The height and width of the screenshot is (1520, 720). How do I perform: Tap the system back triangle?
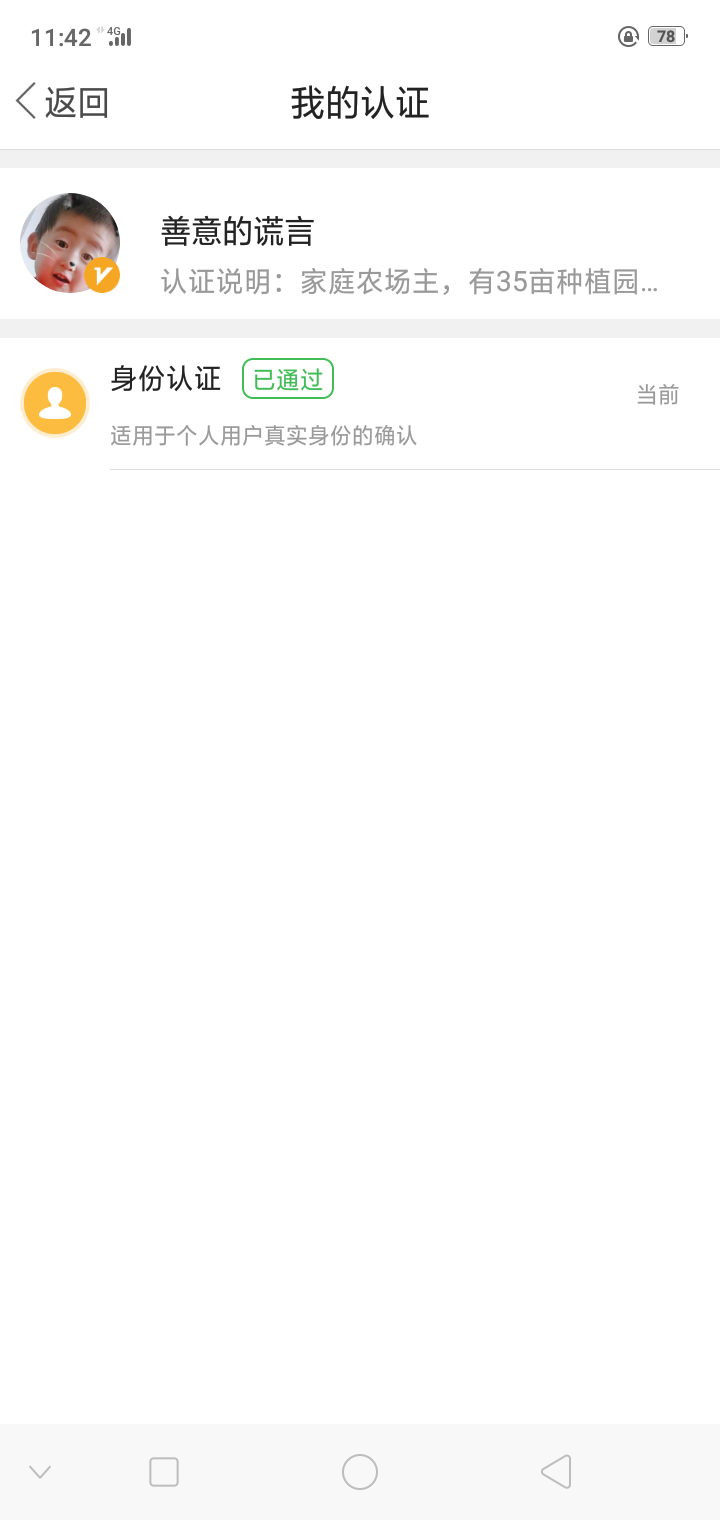tap(556, 1472)
